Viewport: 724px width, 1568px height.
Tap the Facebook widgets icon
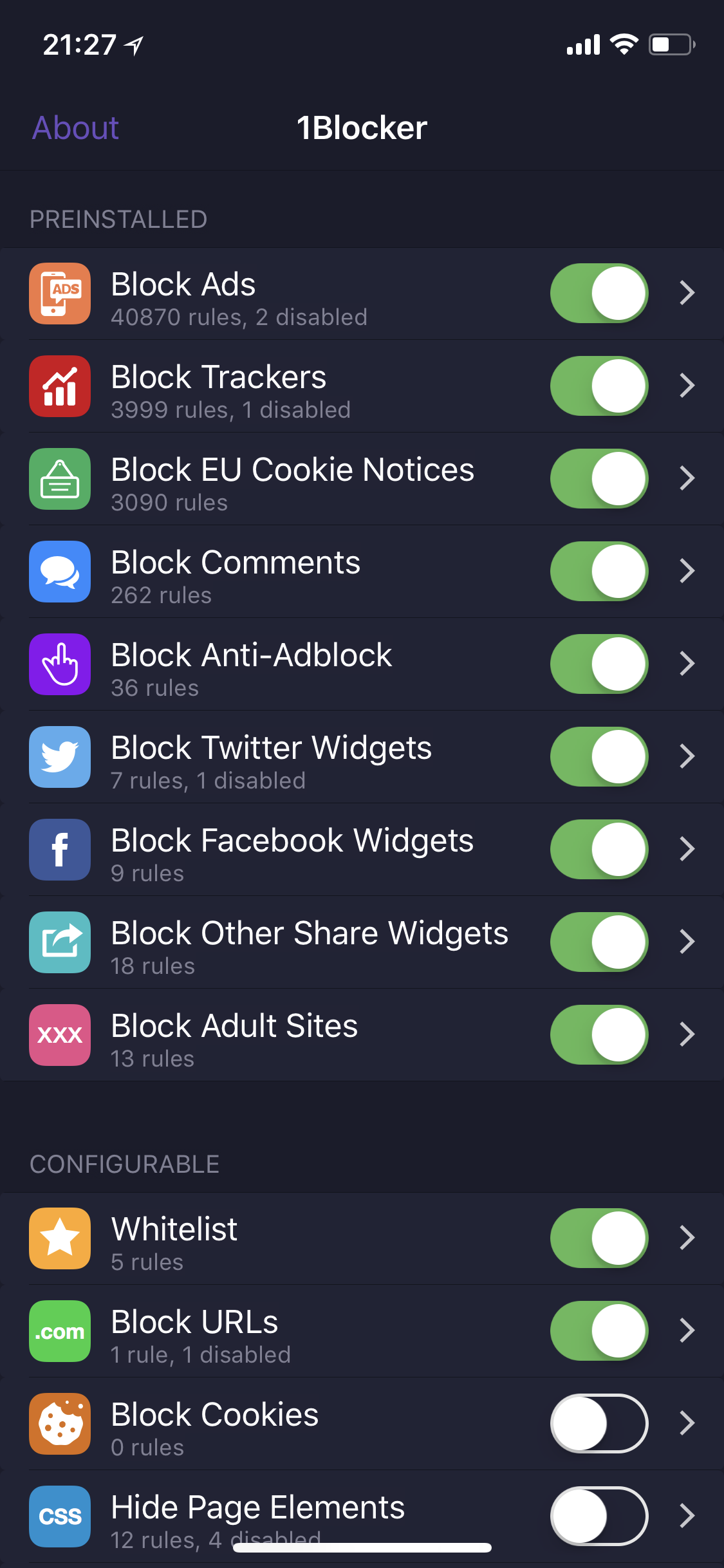point(59,850)
